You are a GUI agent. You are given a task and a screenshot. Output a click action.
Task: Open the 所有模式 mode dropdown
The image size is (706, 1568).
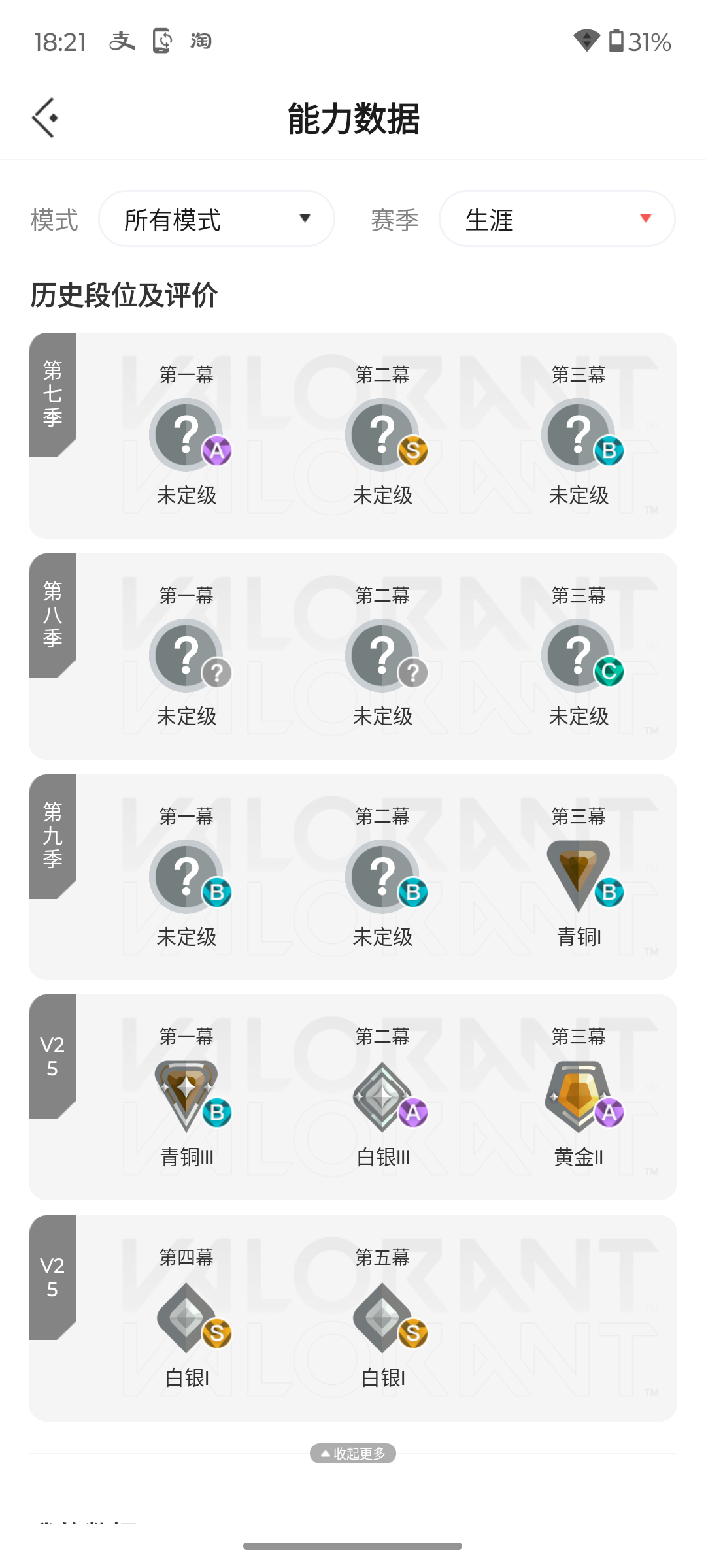[x=216, y=219]
